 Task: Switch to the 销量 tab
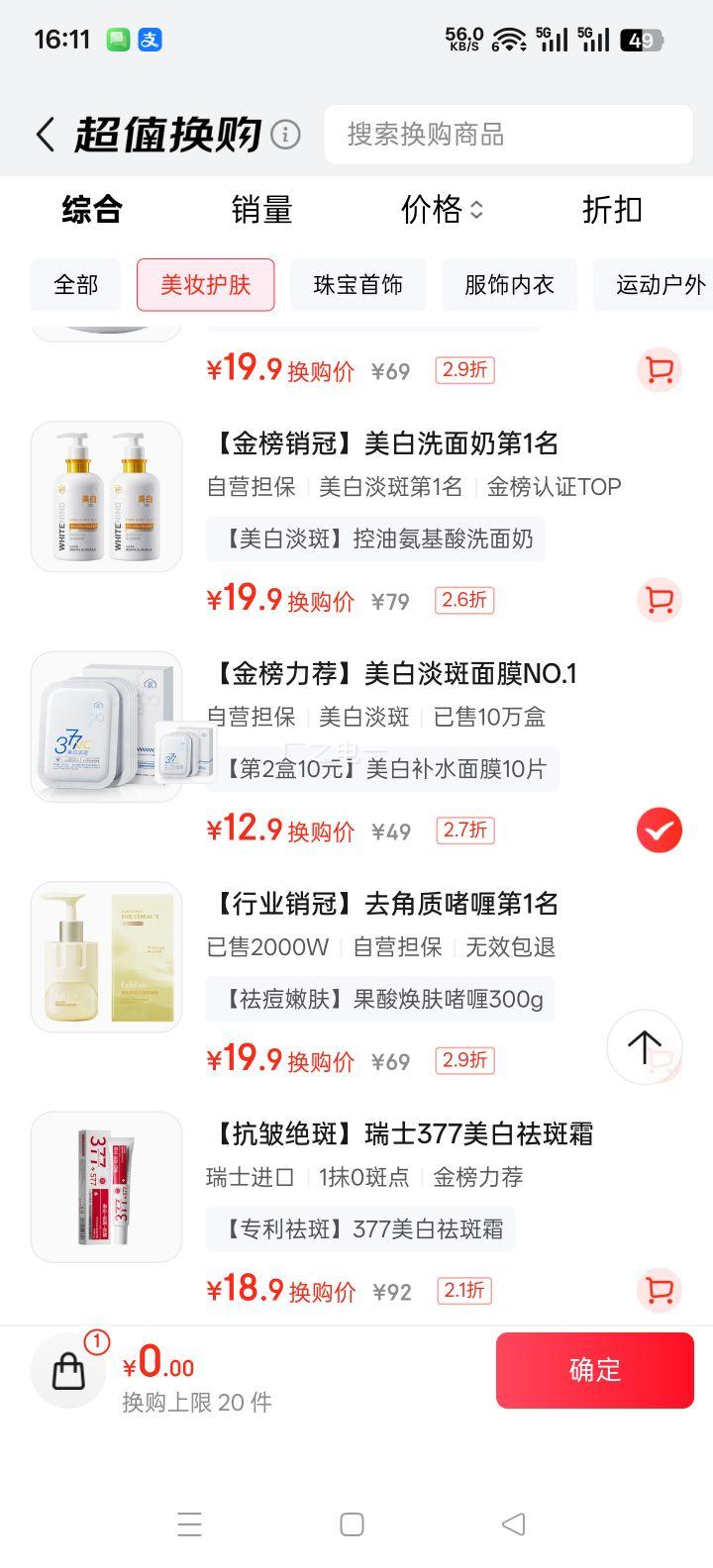(x=260, y=210)
